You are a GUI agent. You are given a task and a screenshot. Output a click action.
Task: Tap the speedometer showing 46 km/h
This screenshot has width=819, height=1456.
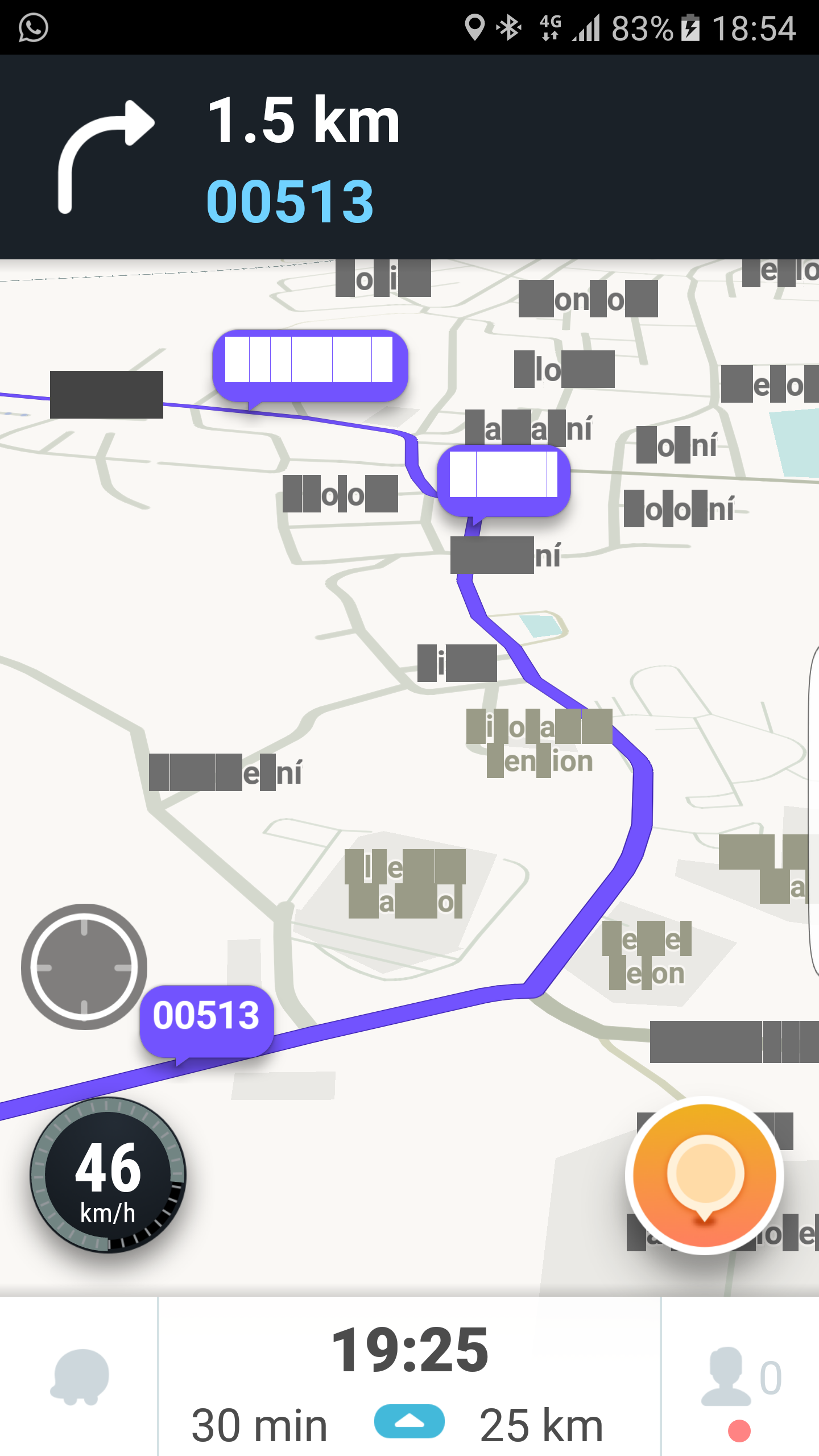pyautogui.click(x=108, y=1175)
